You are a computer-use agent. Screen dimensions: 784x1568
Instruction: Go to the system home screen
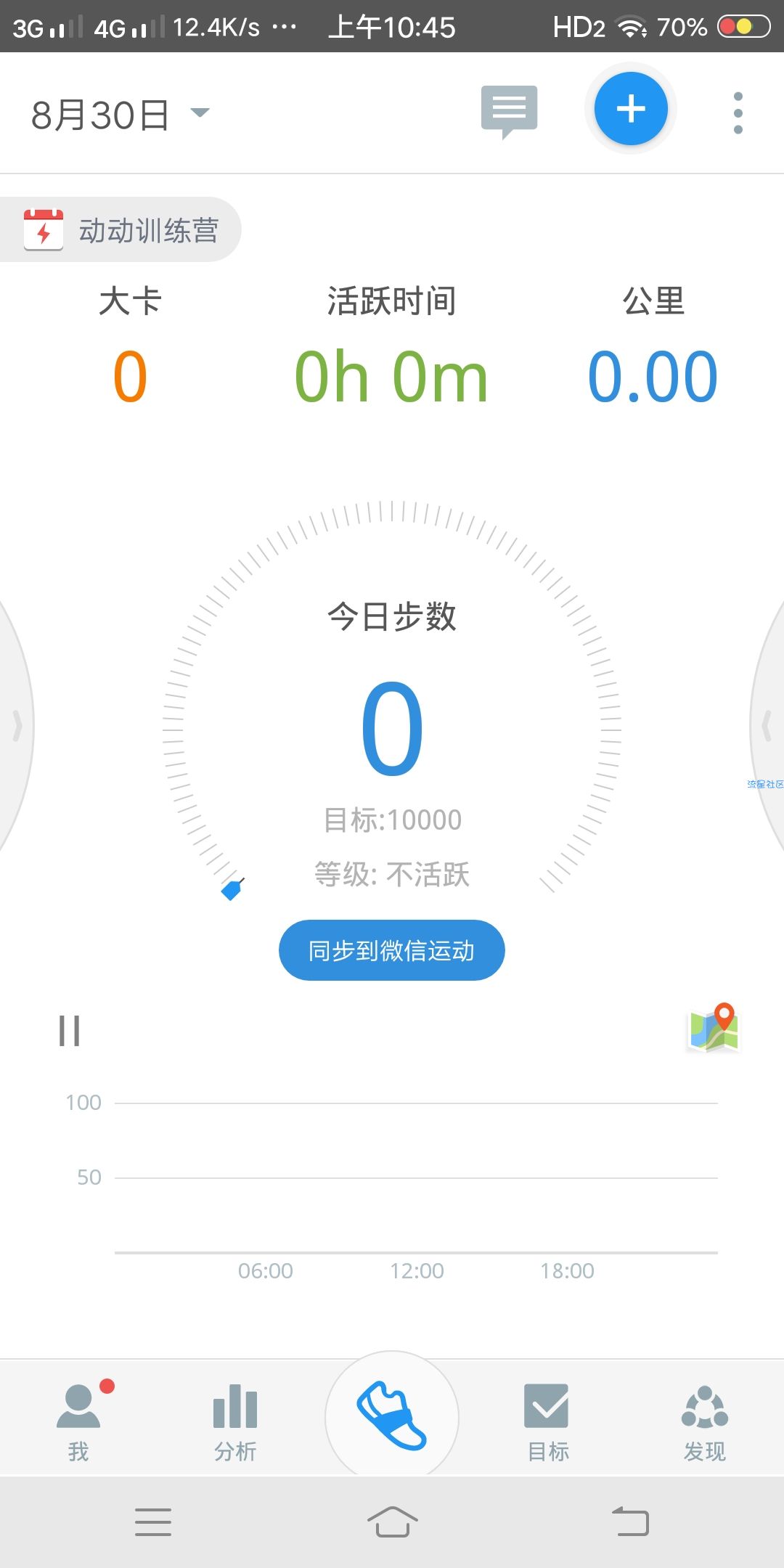coord(392,1521)
